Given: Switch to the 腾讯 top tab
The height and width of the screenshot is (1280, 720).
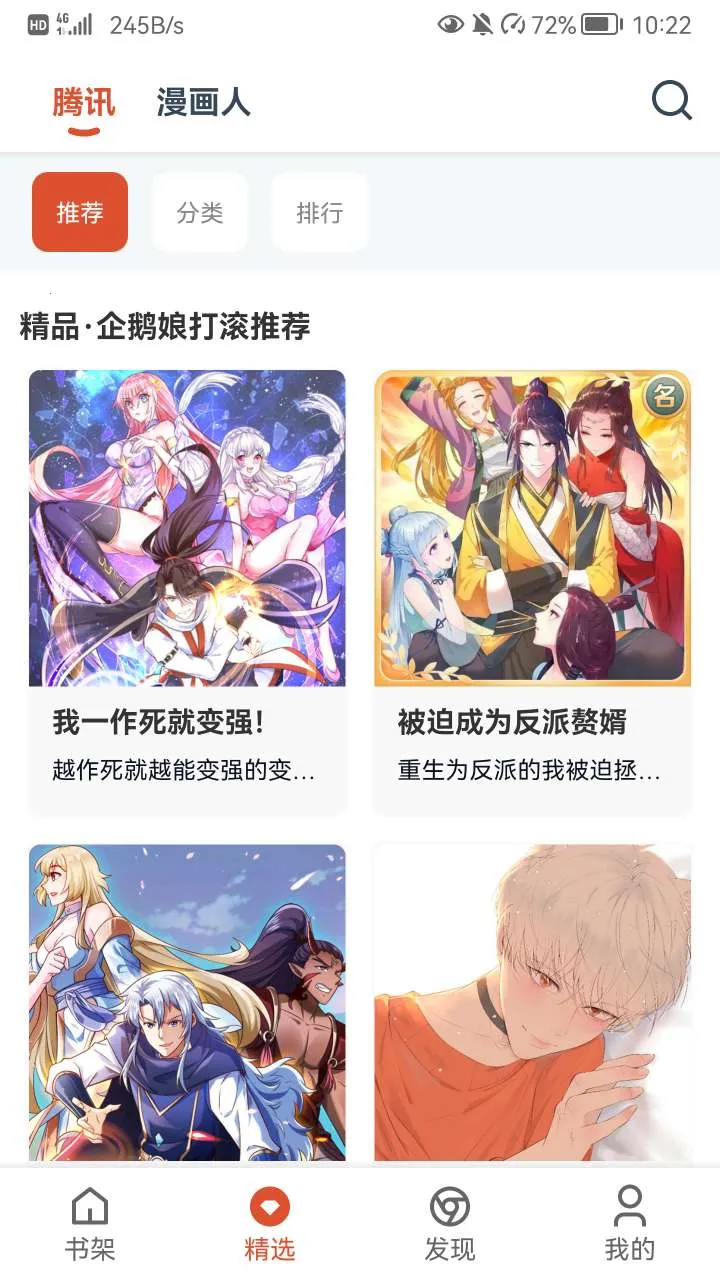Looking at the screenshot, I should [84, 102].
